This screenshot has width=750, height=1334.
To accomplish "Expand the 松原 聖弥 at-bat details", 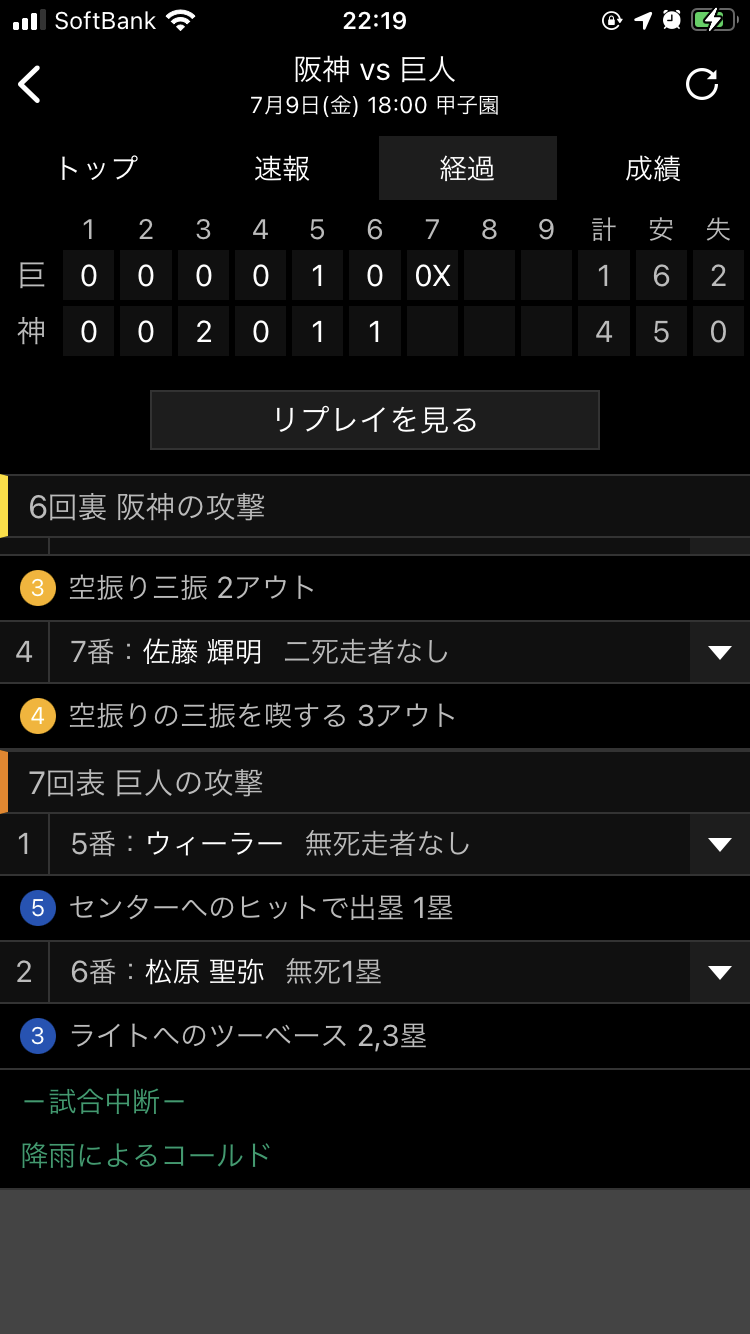I will click(719, 972).
